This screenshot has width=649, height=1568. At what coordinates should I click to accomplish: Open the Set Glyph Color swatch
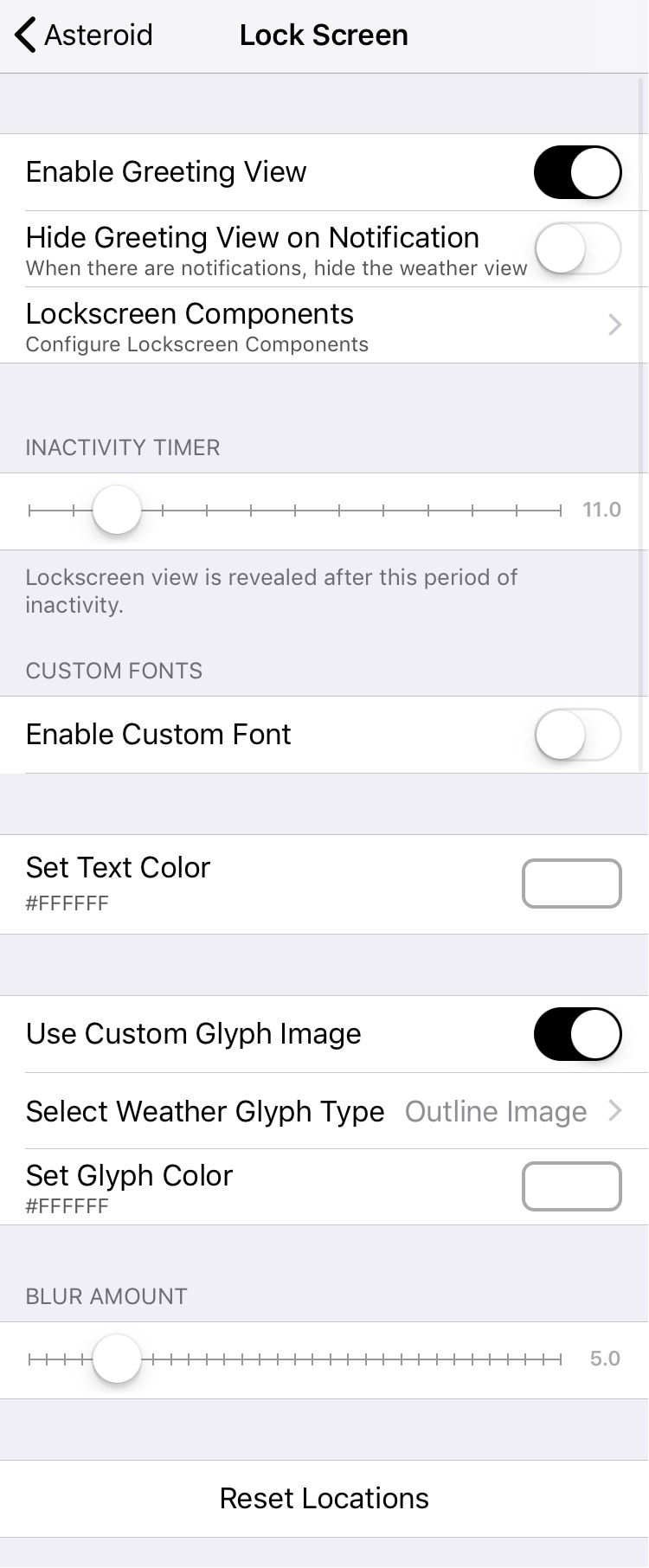point(571,1186)
